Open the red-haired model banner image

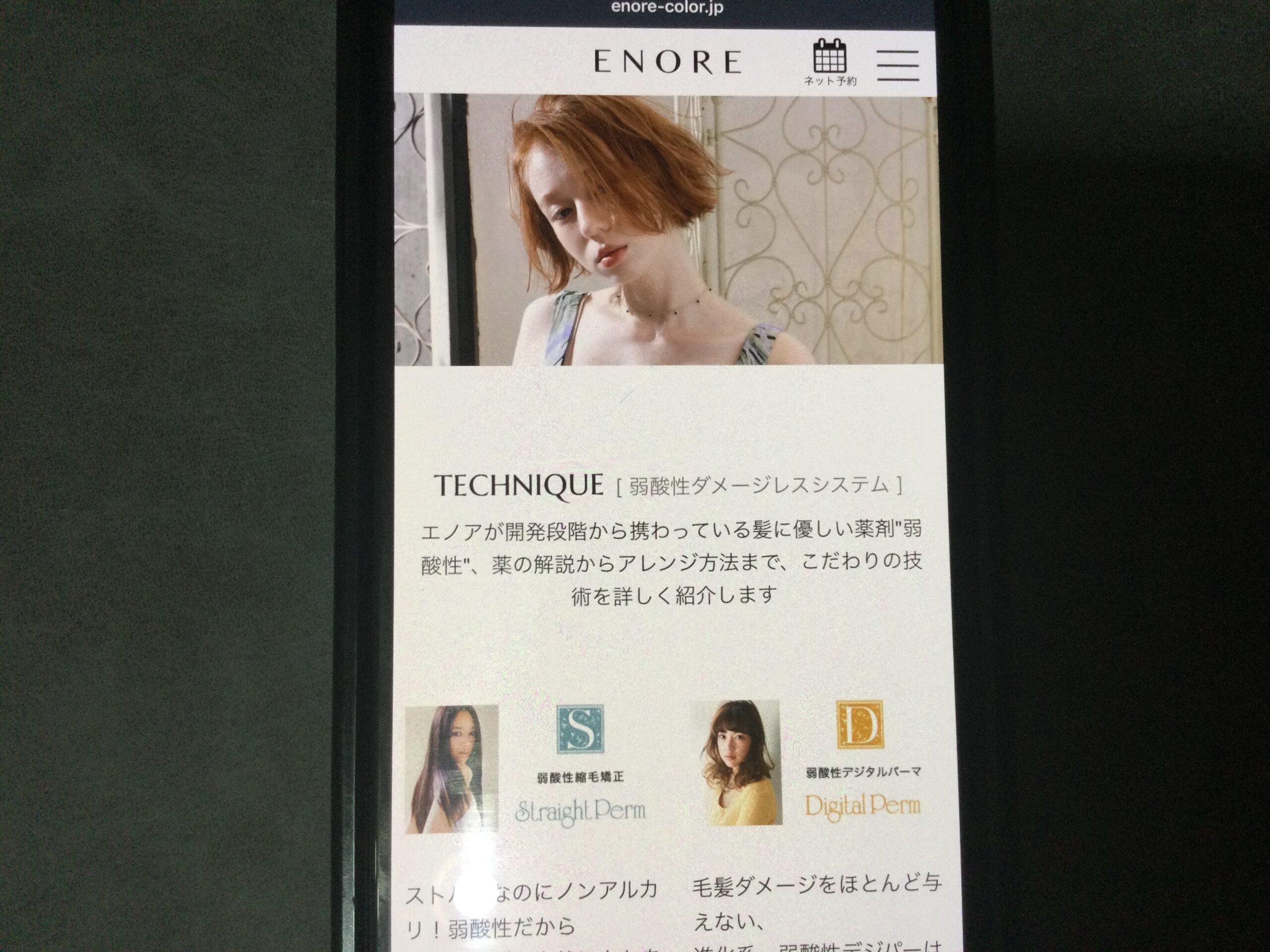(667, 230)
